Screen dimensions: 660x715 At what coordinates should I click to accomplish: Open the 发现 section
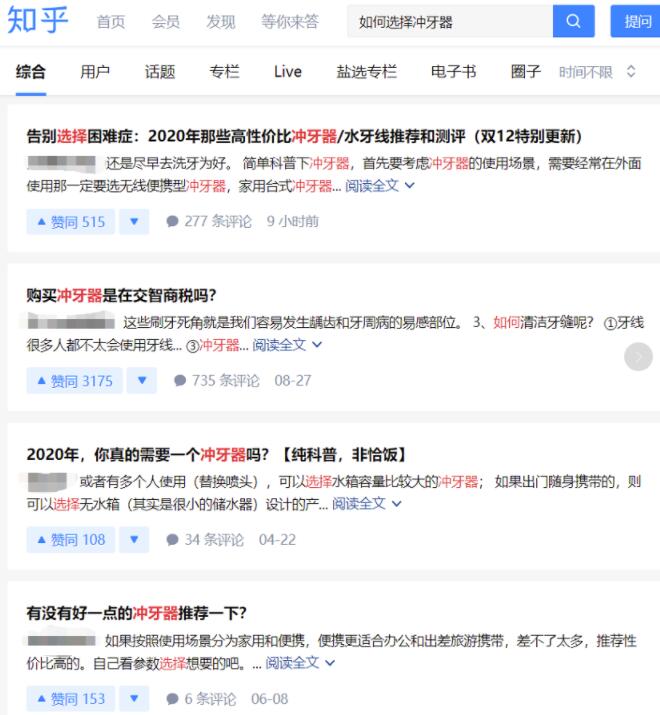pyautogui.click(x=220, y=22)
